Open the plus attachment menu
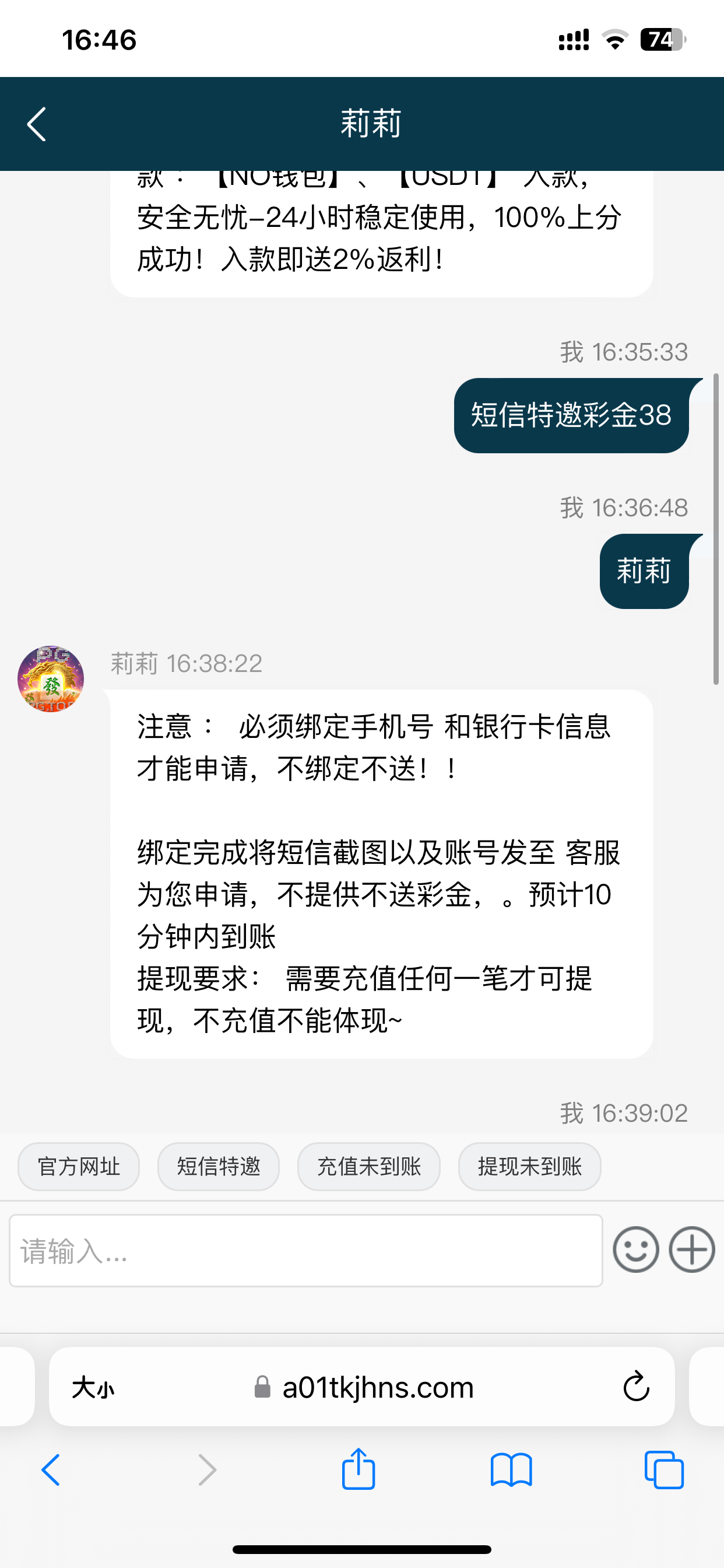The width and height of the screenshot is (724, 1568). (692, 1249)
